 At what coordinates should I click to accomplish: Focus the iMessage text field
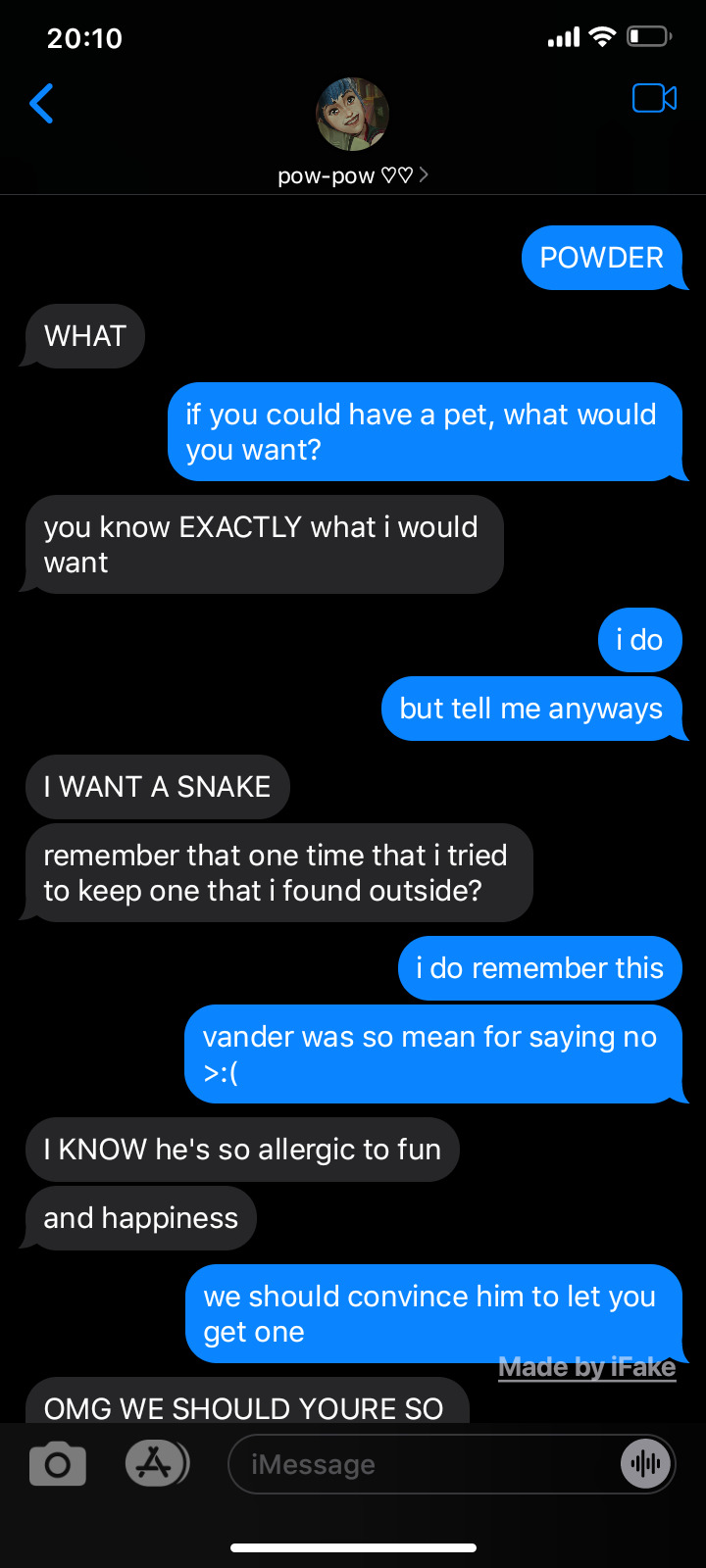pos(422,1465)
